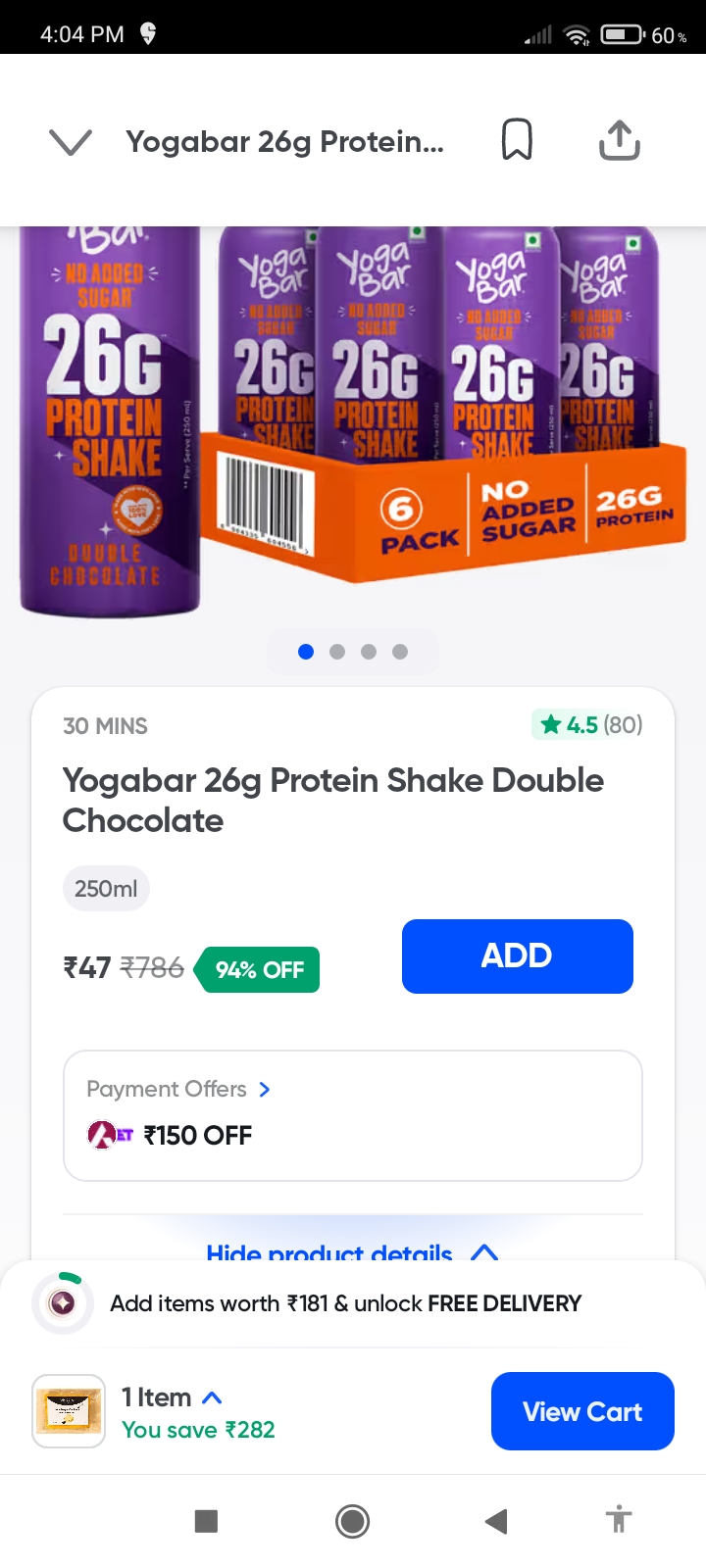The width and height of the screenshot is (706, 1568).
Task: Tap the cart item thumbnail image
Action: coord(68,1410)
